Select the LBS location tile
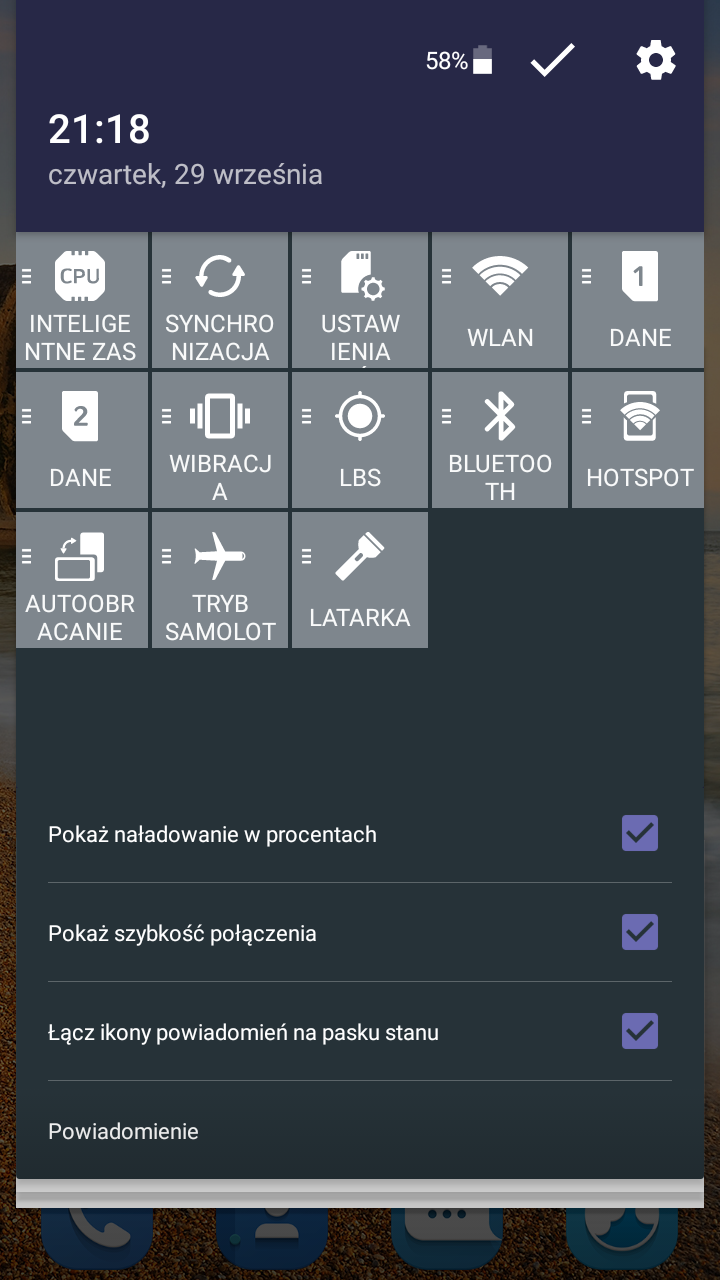720x1280 pixels. [x=360, y=440]
